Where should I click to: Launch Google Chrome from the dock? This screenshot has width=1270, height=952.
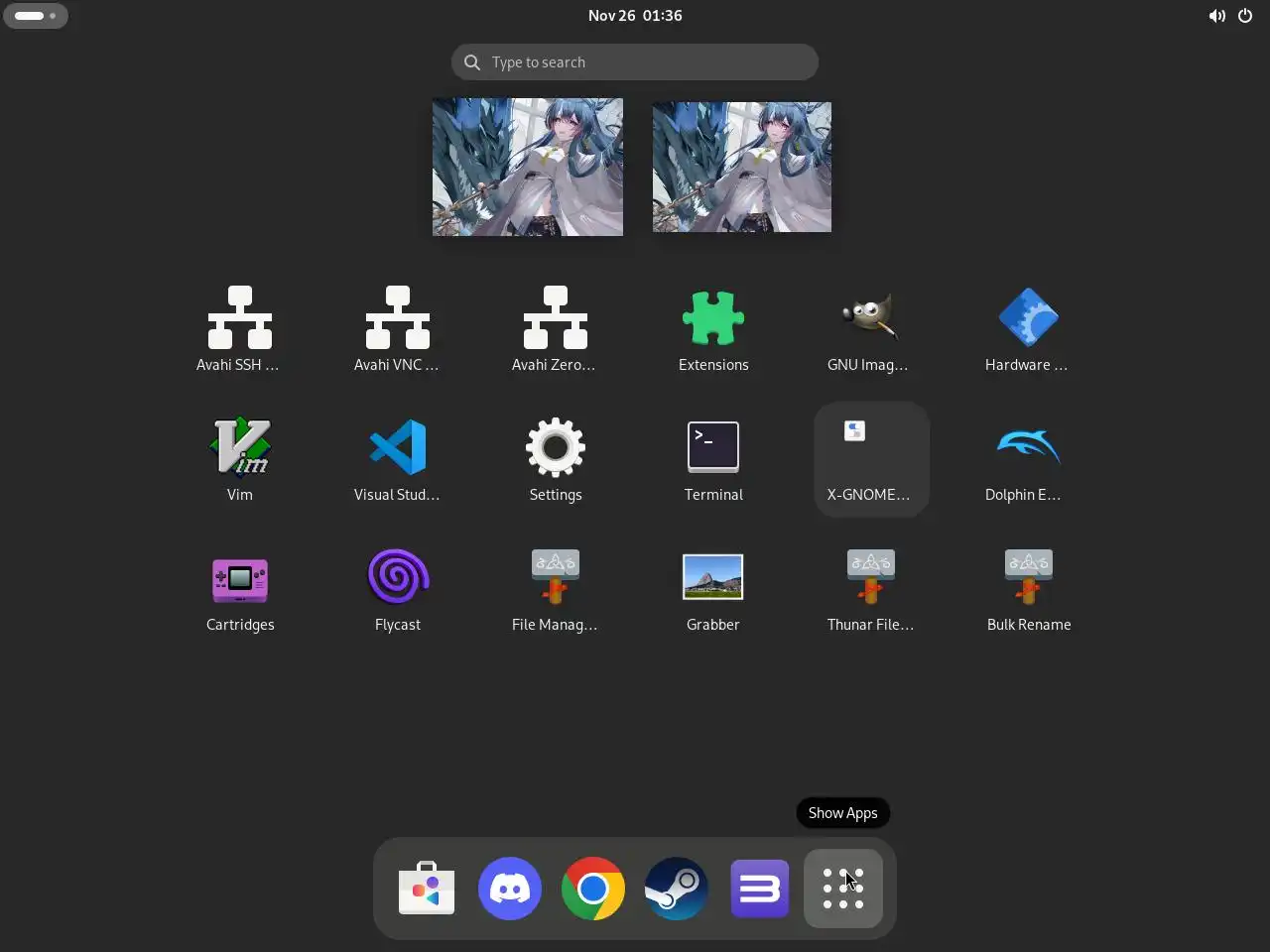coord(593,889)
